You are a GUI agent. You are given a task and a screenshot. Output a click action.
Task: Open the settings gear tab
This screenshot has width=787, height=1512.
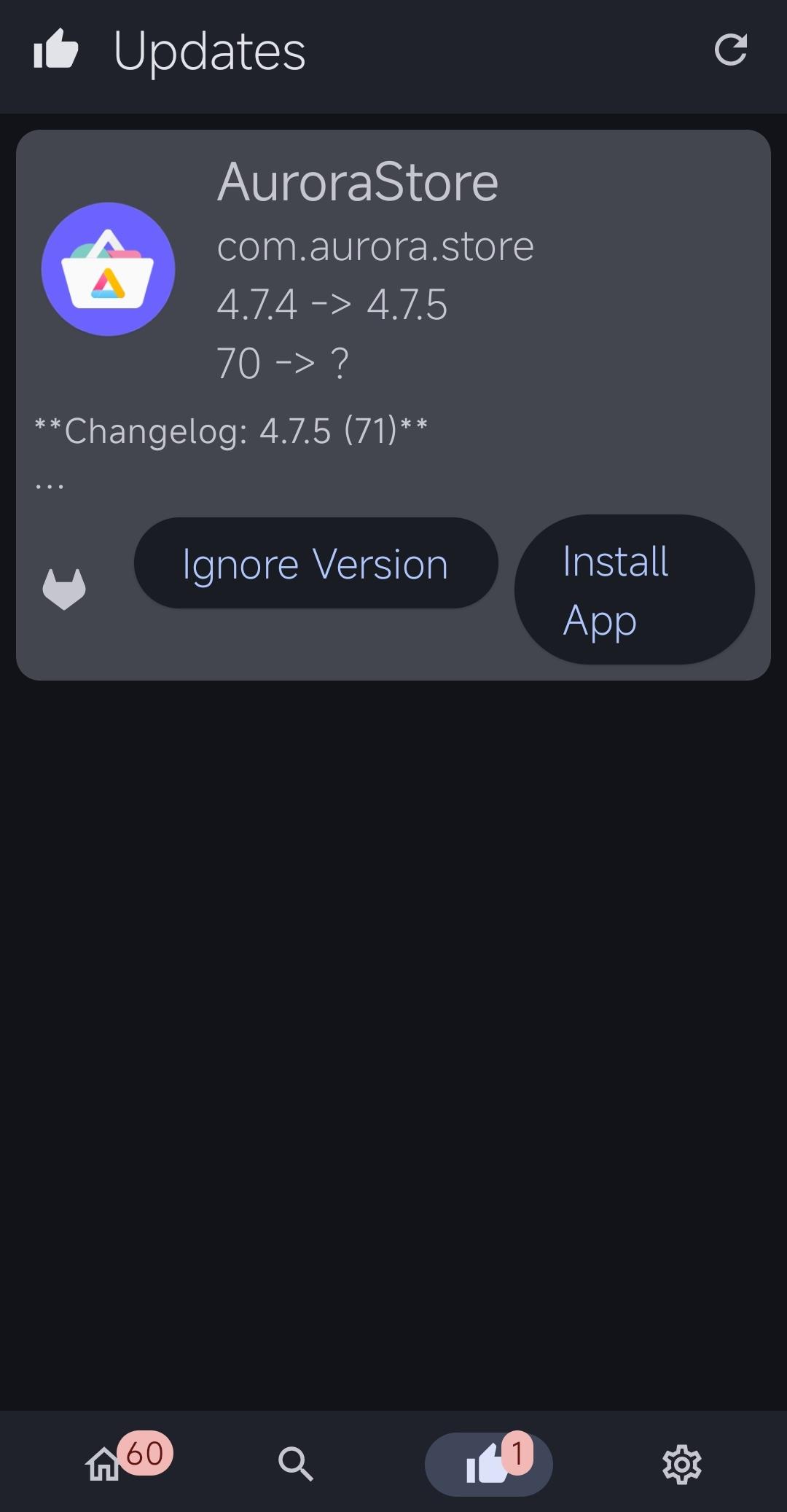tap(681, 1463)
